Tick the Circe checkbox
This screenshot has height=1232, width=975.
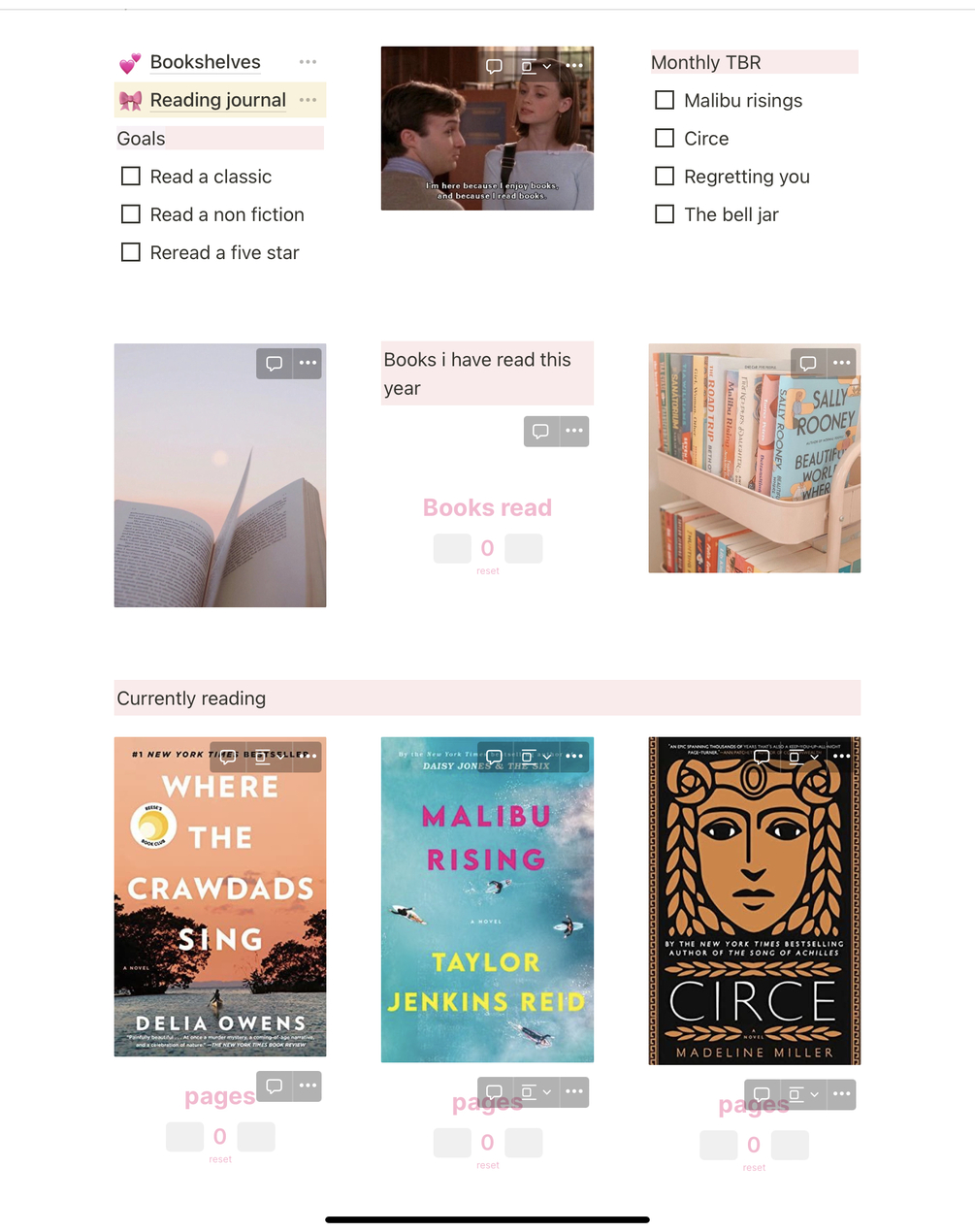pos(665,139)
